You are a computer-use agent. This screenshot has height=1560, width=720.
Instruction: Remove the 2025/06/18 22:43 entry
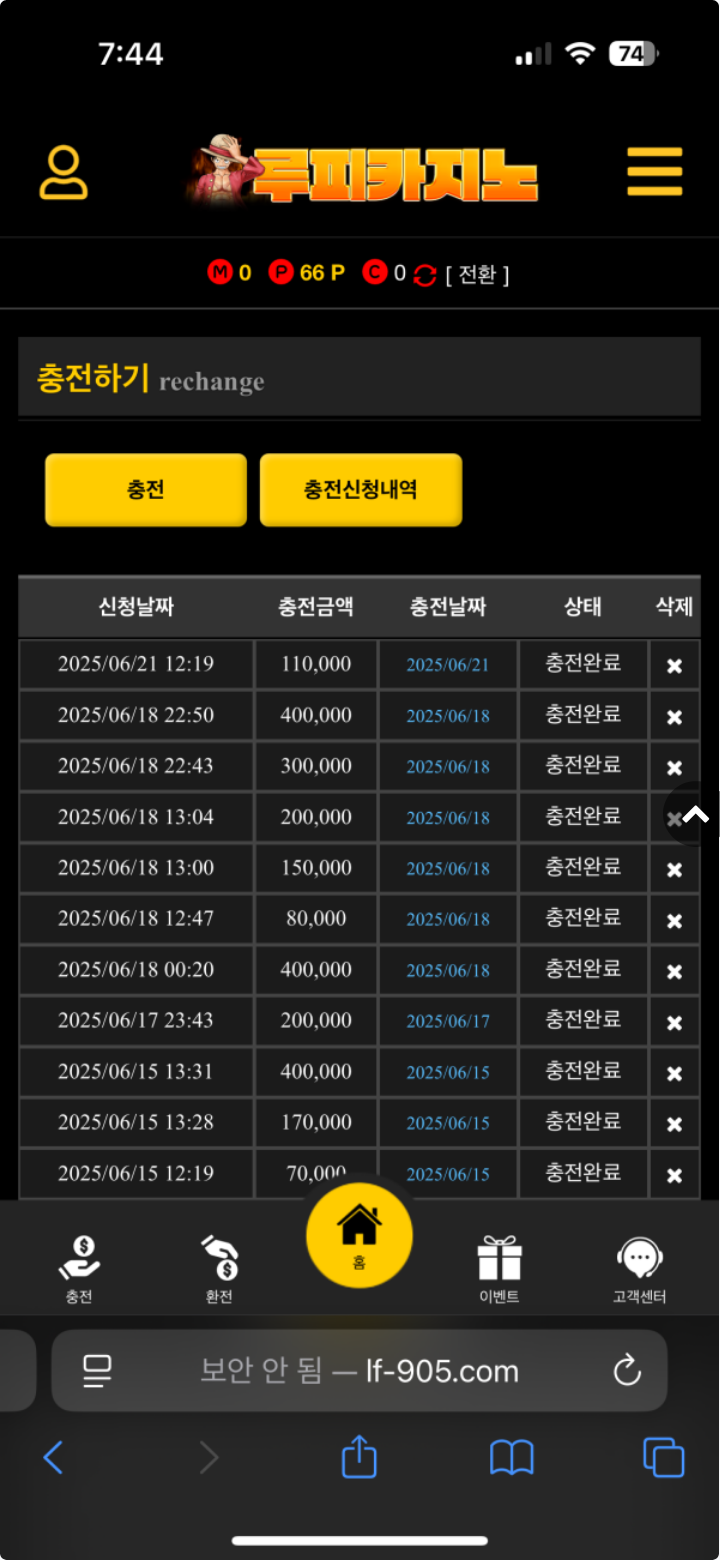(675, 768)
